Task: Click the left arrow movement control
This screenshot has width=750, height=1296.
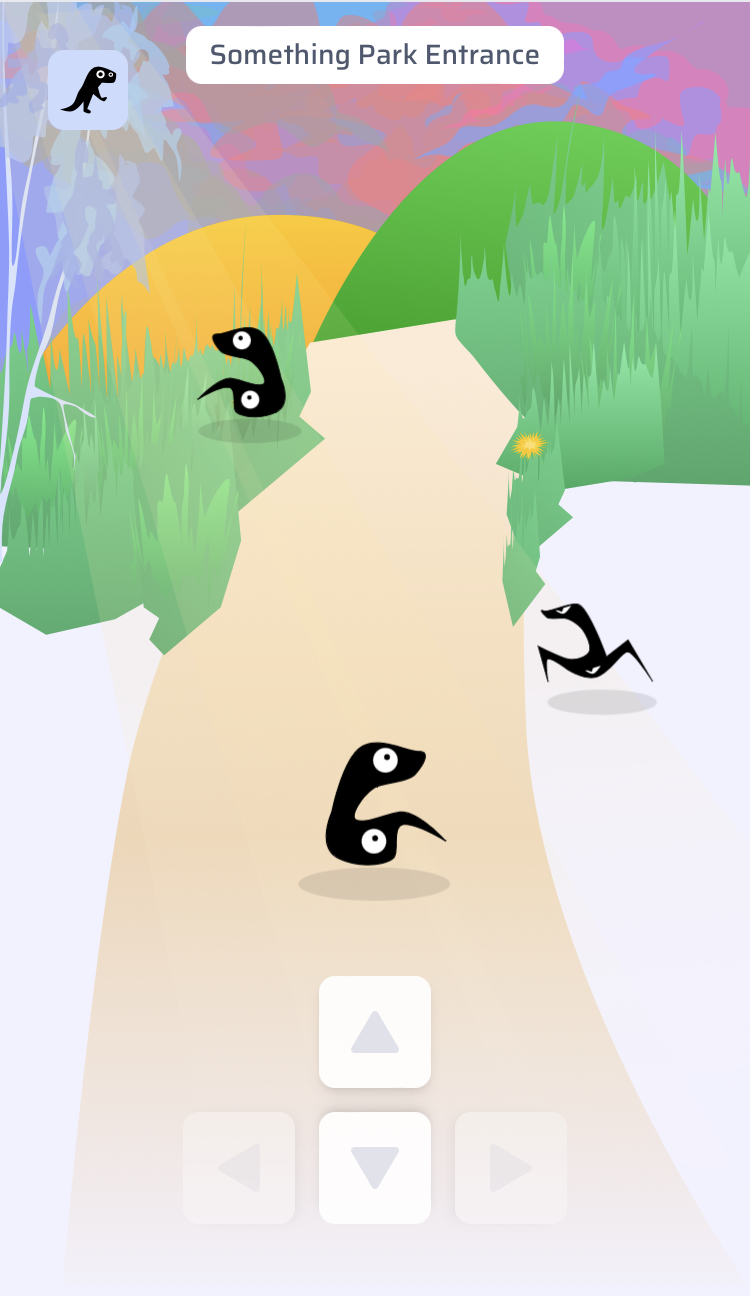Action: click(x=239, y=1168)
